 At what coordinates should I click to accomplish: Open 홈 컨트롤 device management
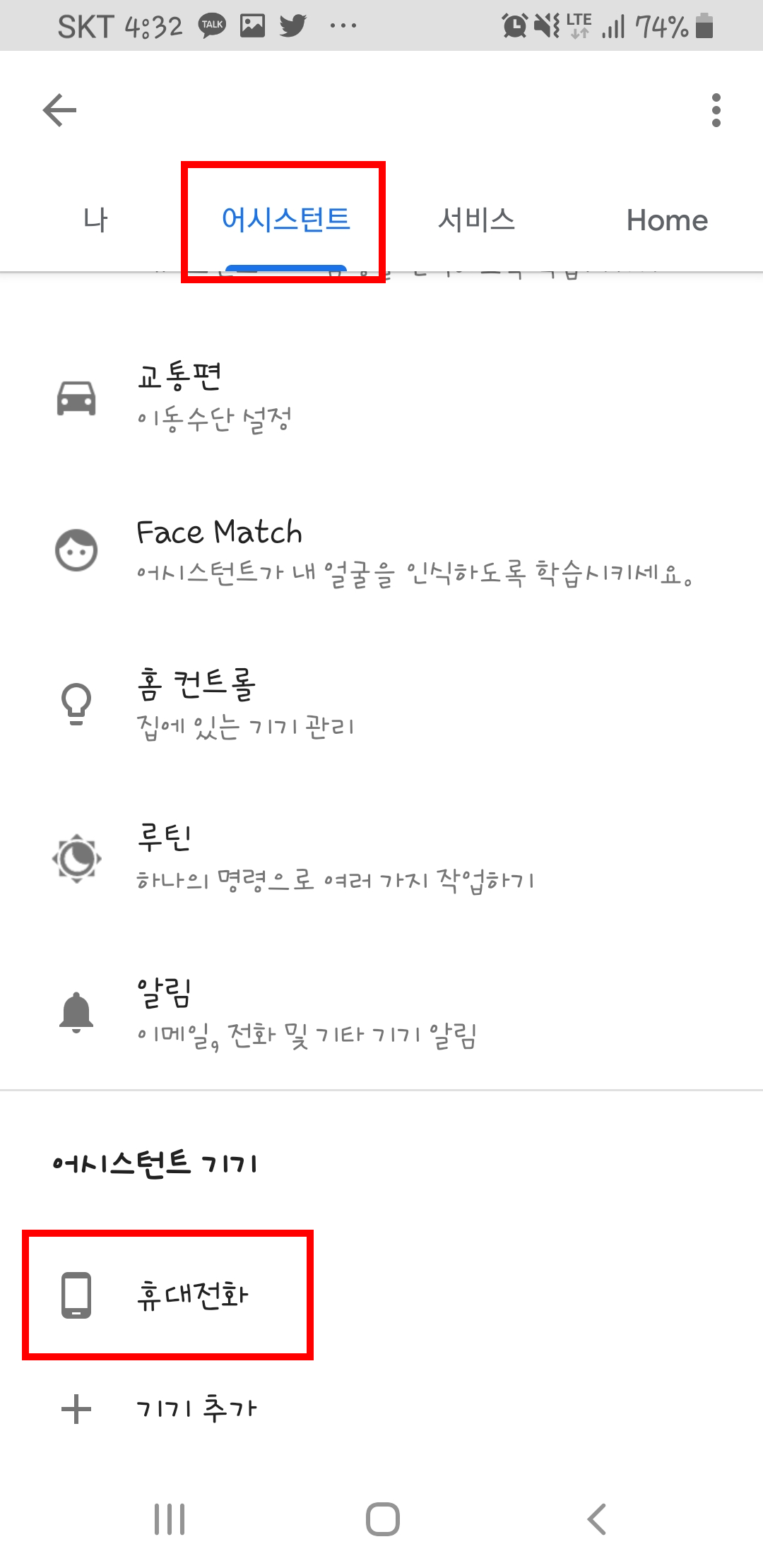tap(381, 705)
